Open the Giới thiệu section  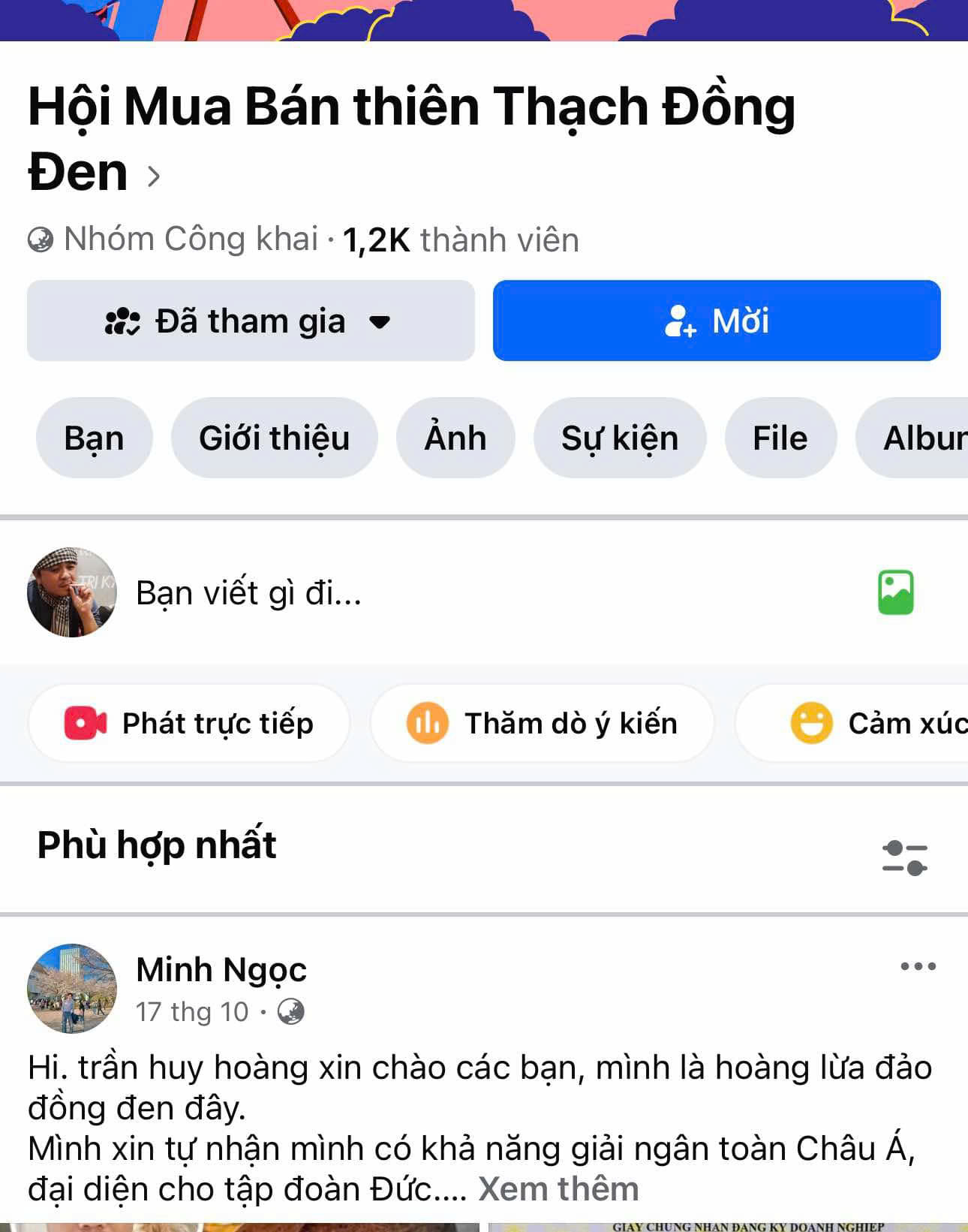click(274, 438)
